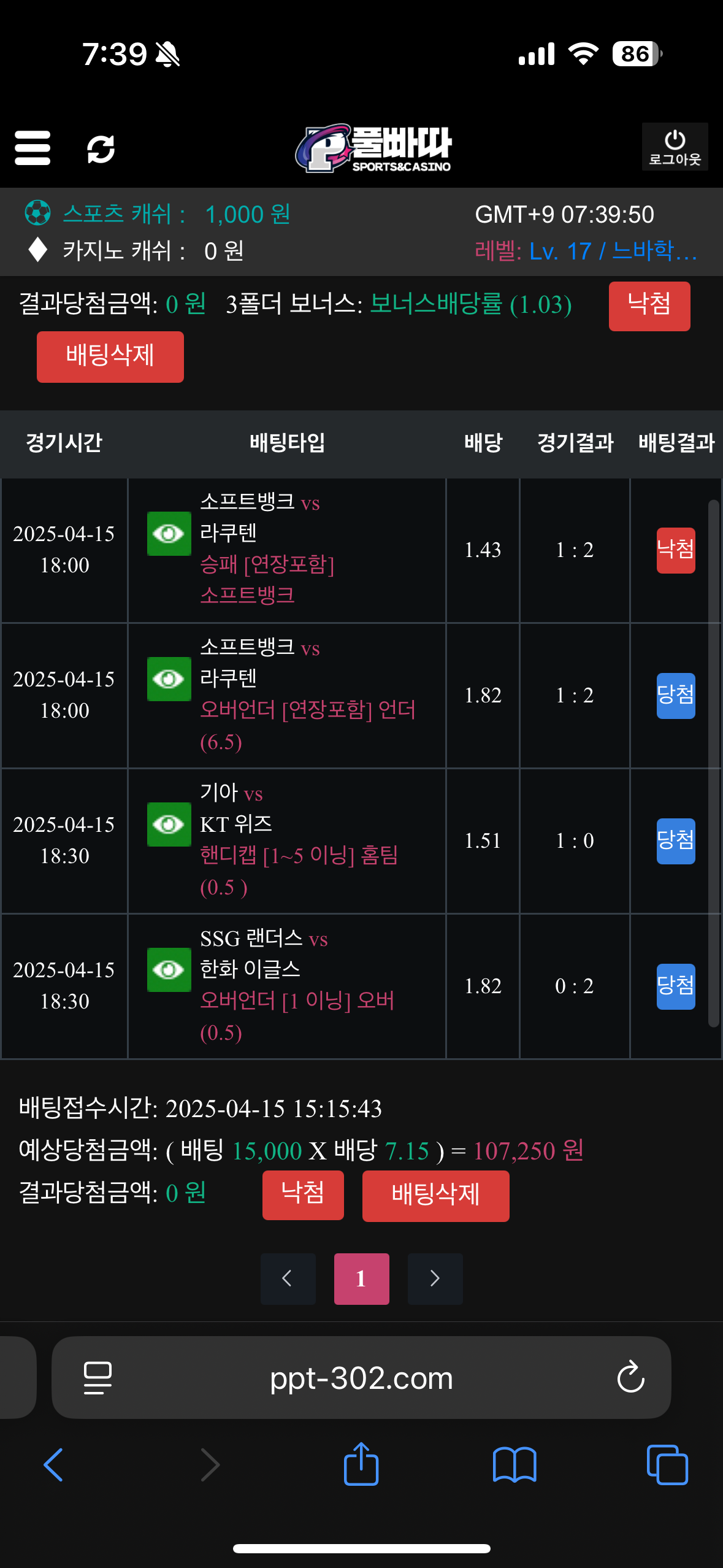Tap the bottom 배팅삭제 button beside 결과당첨금액
The image size is (723, 1568).
[x=435, y=1196]
